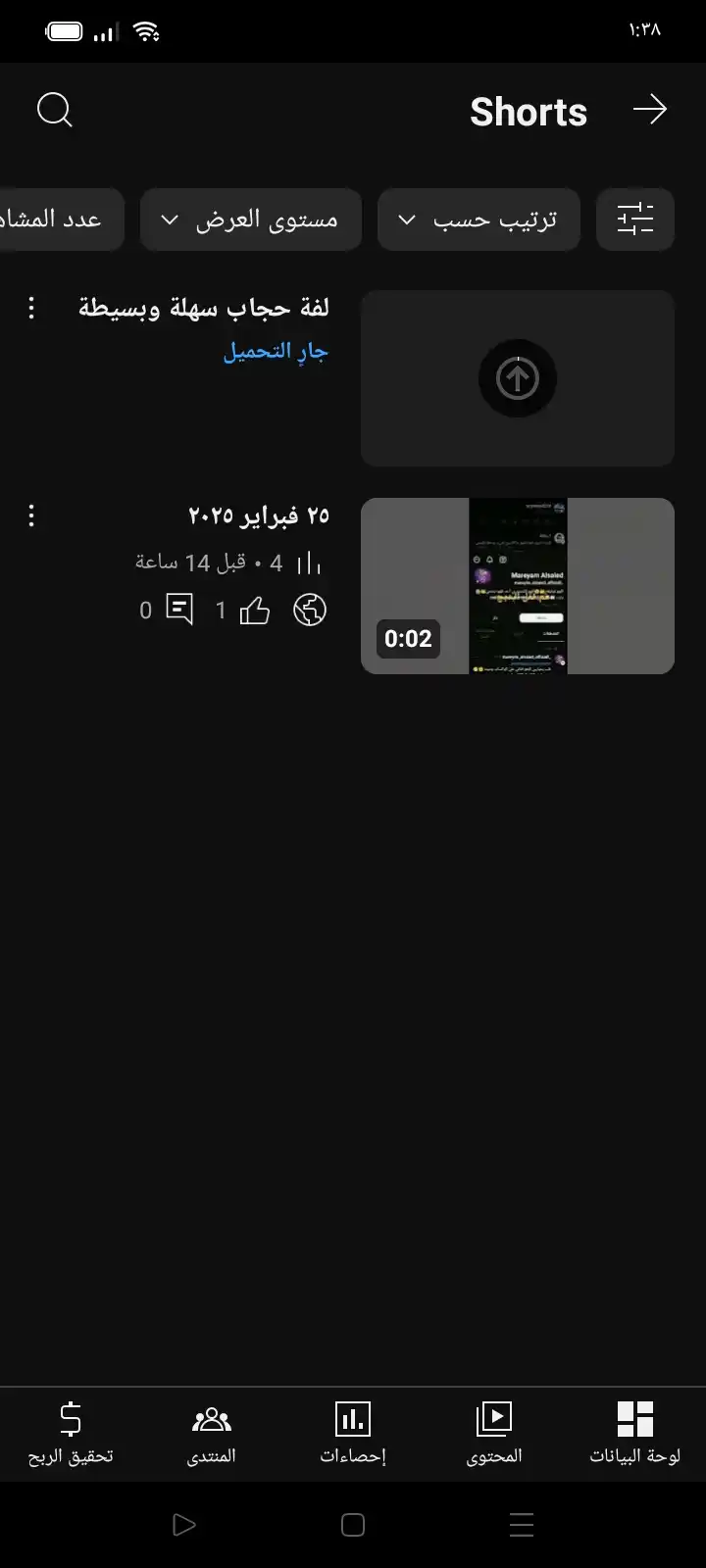Switch to لوحة البيانات tab
This screenshot has width=706, height=1568.
point(634,1433)
